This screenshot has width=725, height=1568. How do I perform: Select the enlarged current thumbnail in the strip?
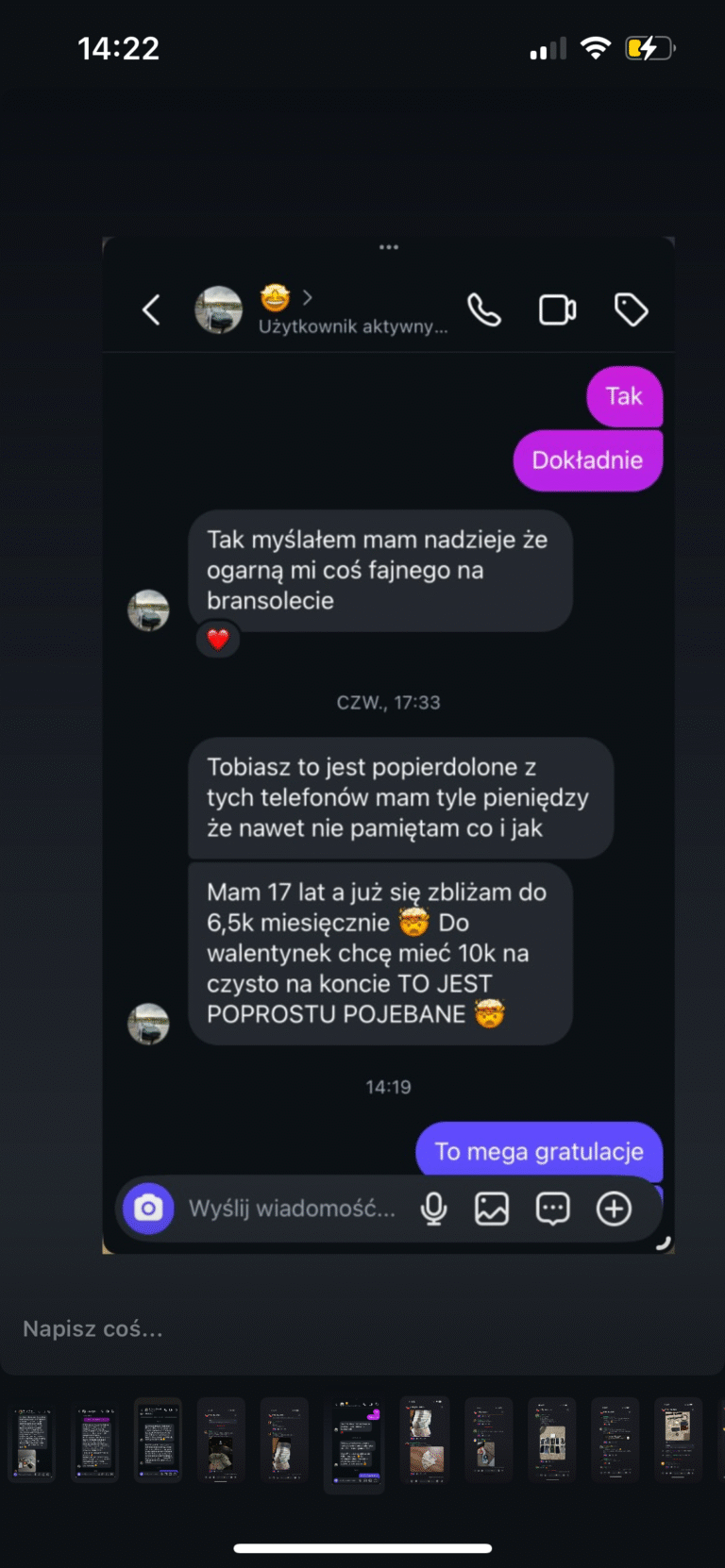[354, 1443]
